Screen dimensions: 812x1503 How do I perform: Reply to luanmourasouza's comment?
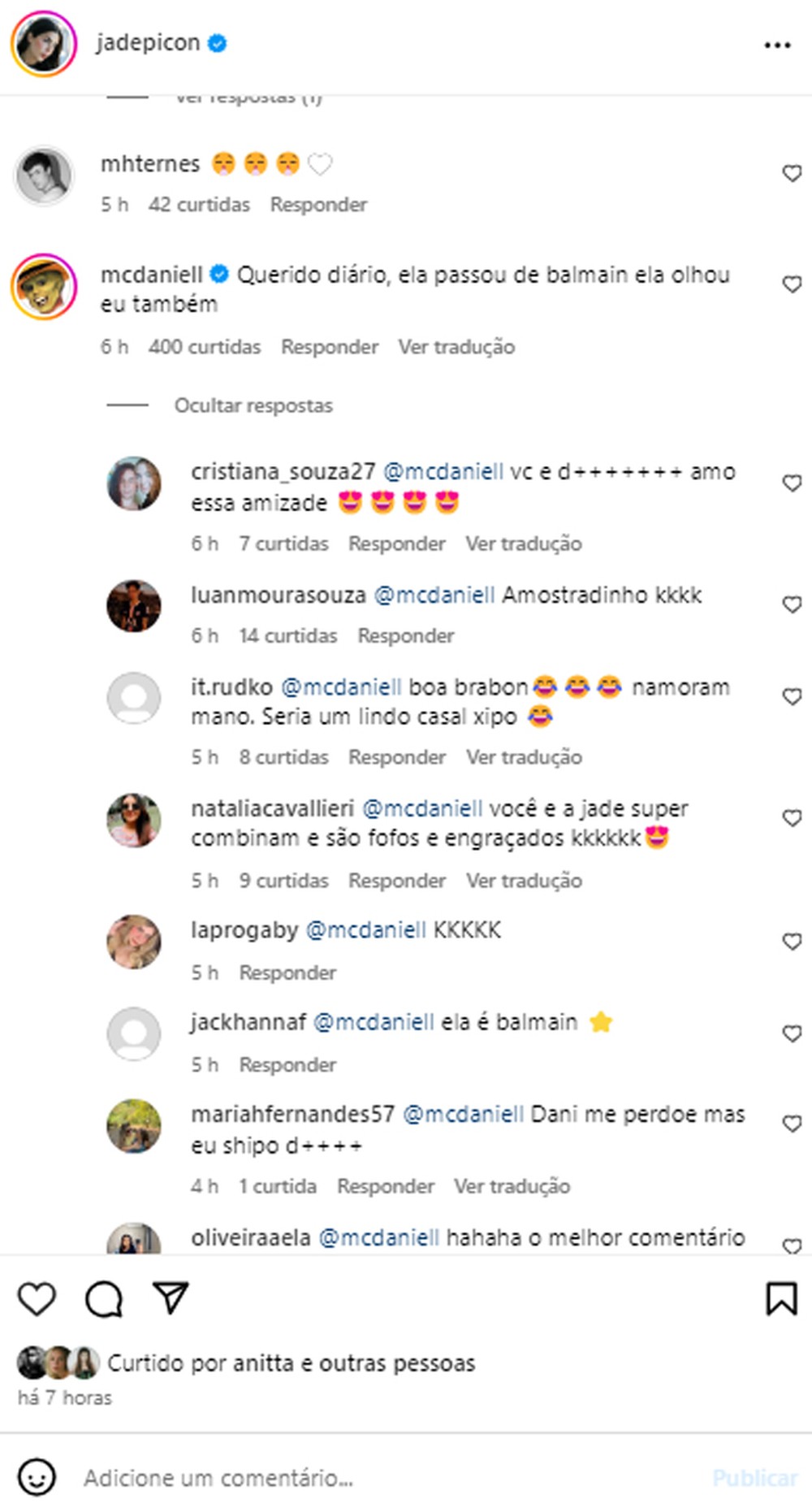pyautogui.click(x=405, y=635)
